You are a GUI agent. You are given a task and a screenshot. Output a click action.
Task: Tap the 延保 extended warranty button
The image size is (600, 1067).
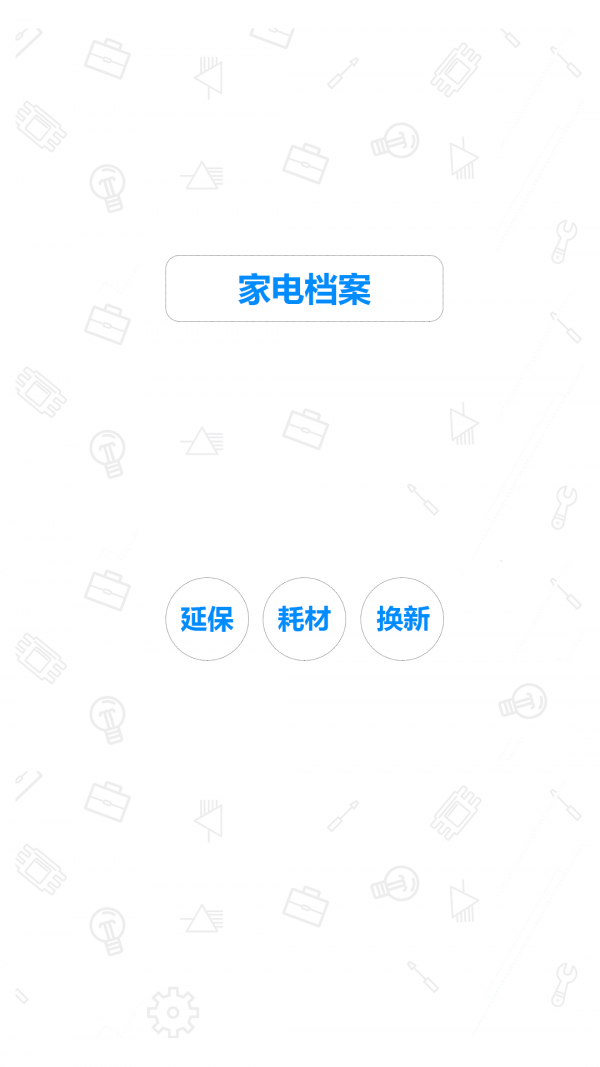coord(207,619)
